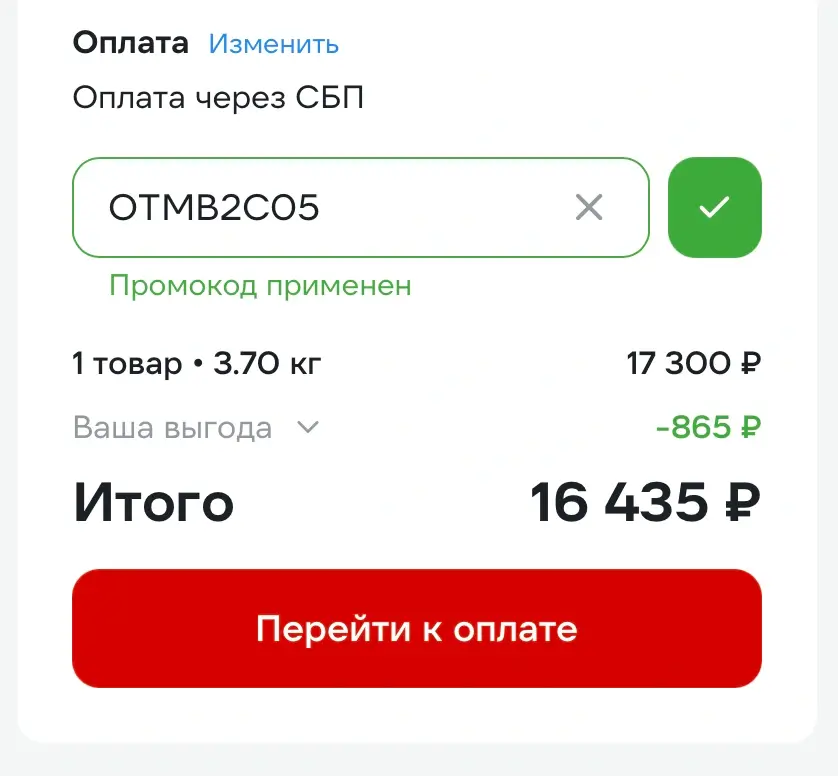Image resolution: width=838 pixels, height=776 pixels.
Task: Clear the entered promo code
Action: point(589,207)
